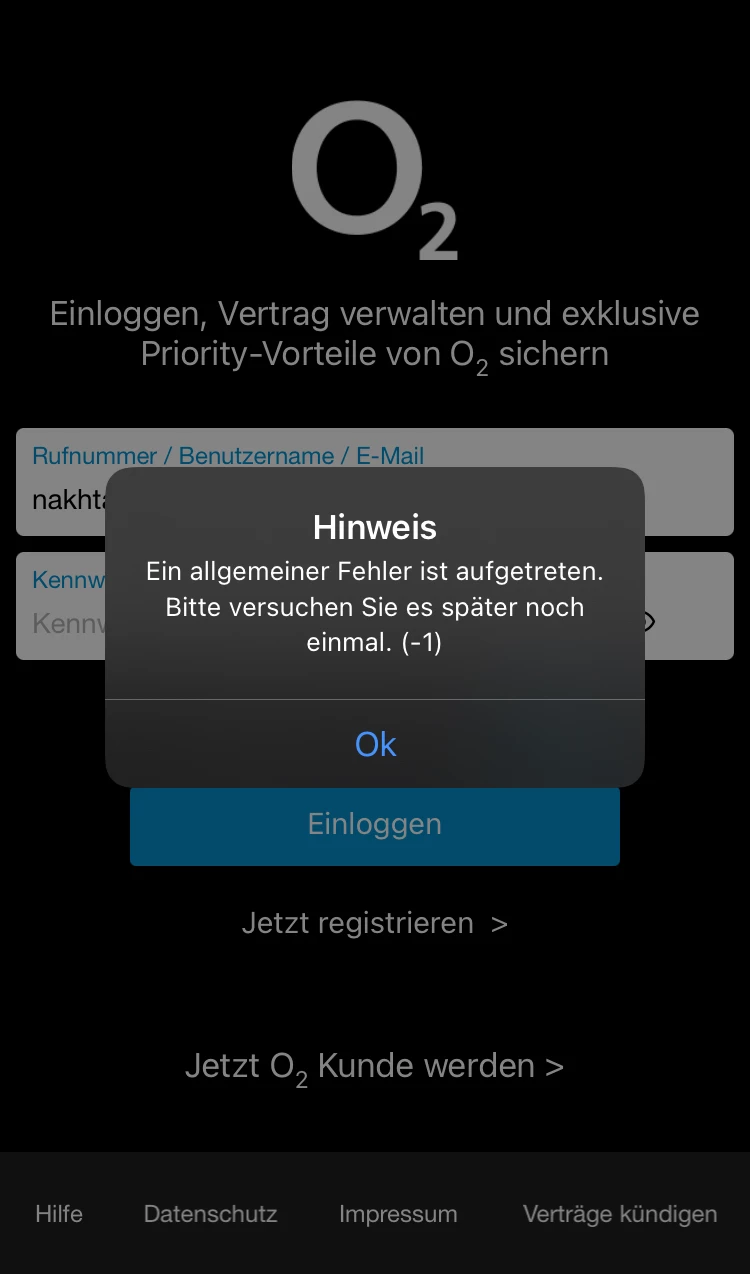
Task: Open Jetzt O2 Kunde werden link
Action: [x=375, y=1067]
